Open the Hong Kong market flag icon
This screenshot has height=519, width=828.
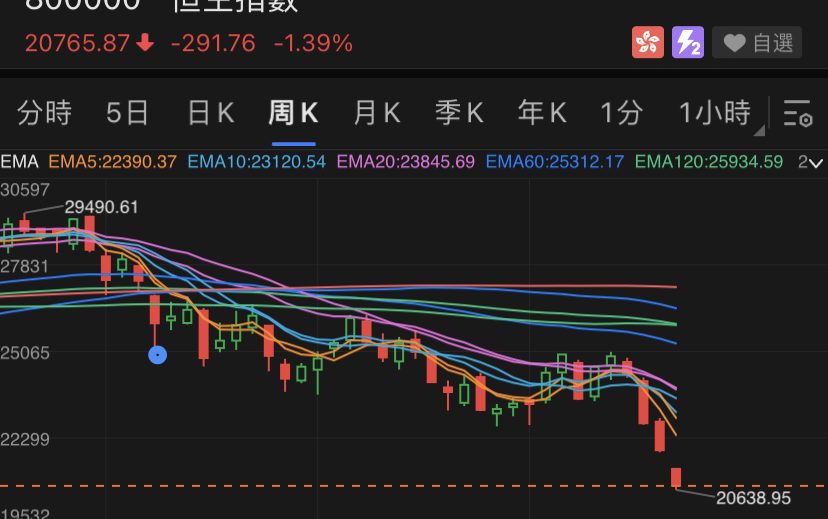click(648, 42)
